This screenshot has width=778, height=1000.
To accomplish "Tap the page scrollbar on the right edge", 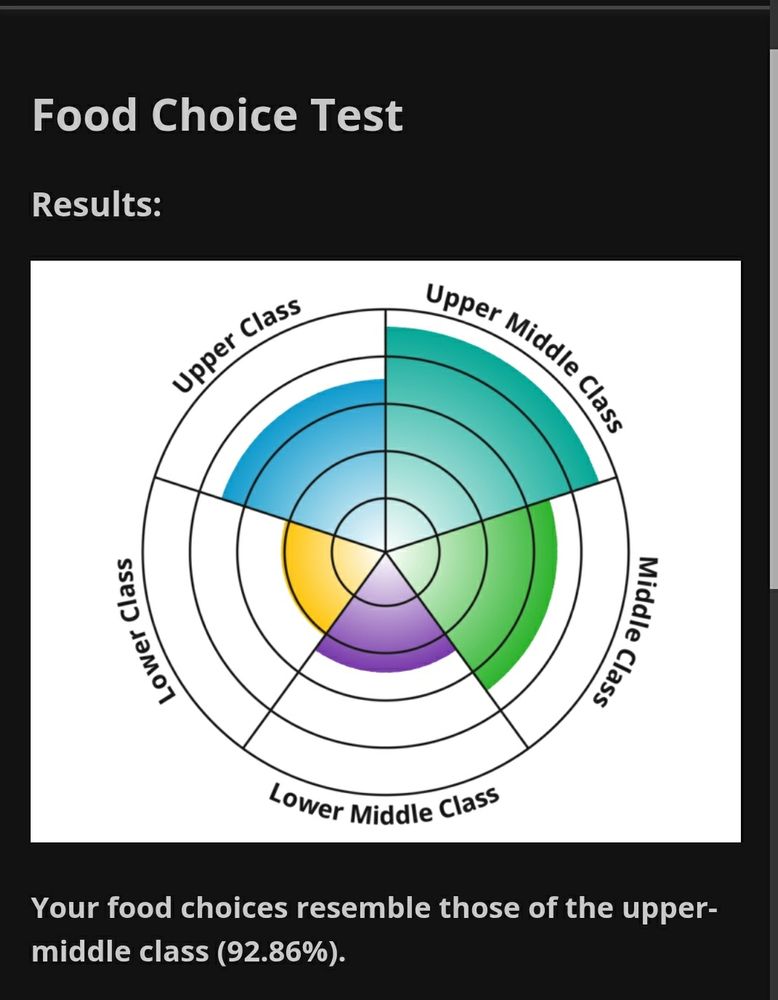I will pyautogui.click(x=774, y=319).
